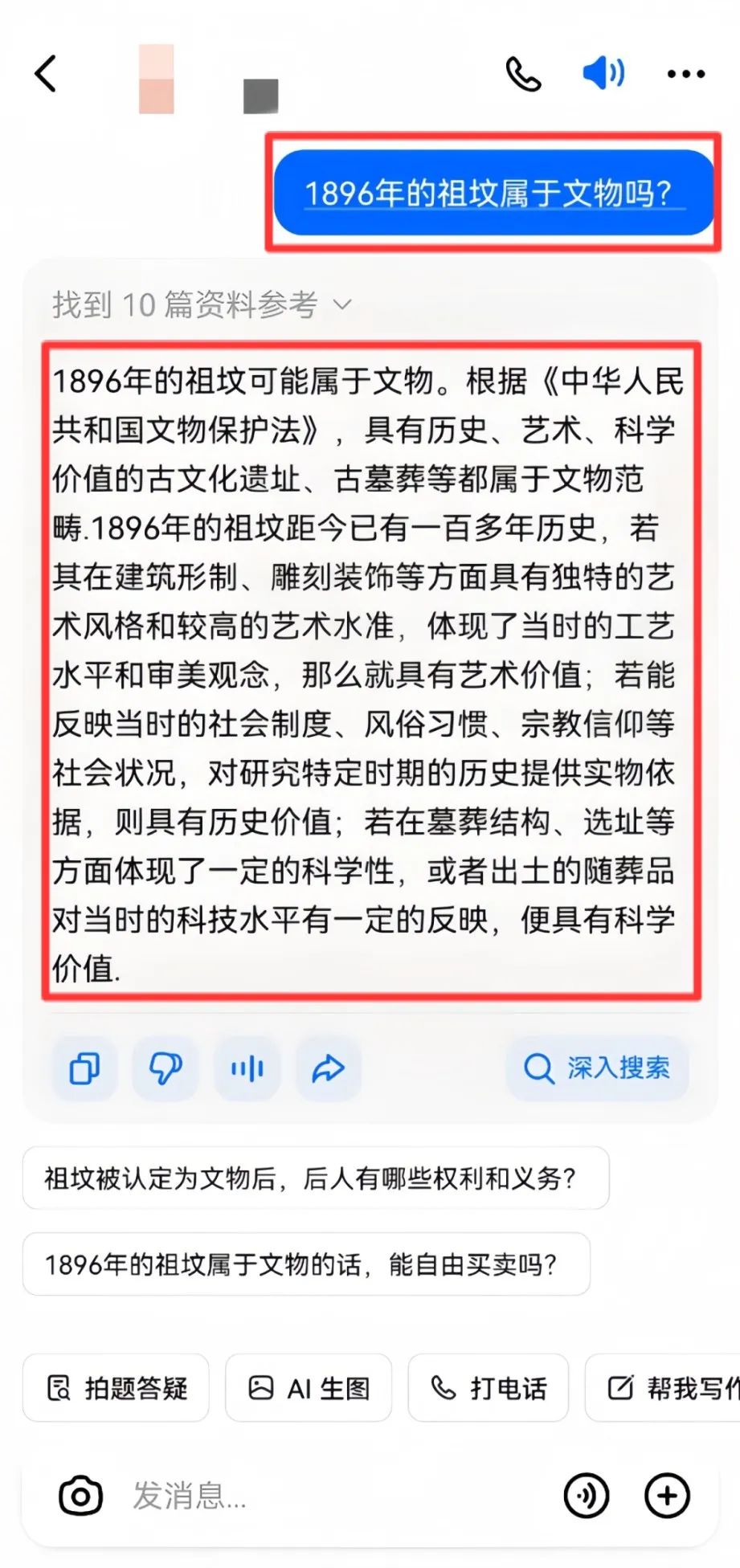
Task: Start a voice call via phone icon
Action: [x=523, y=74]
